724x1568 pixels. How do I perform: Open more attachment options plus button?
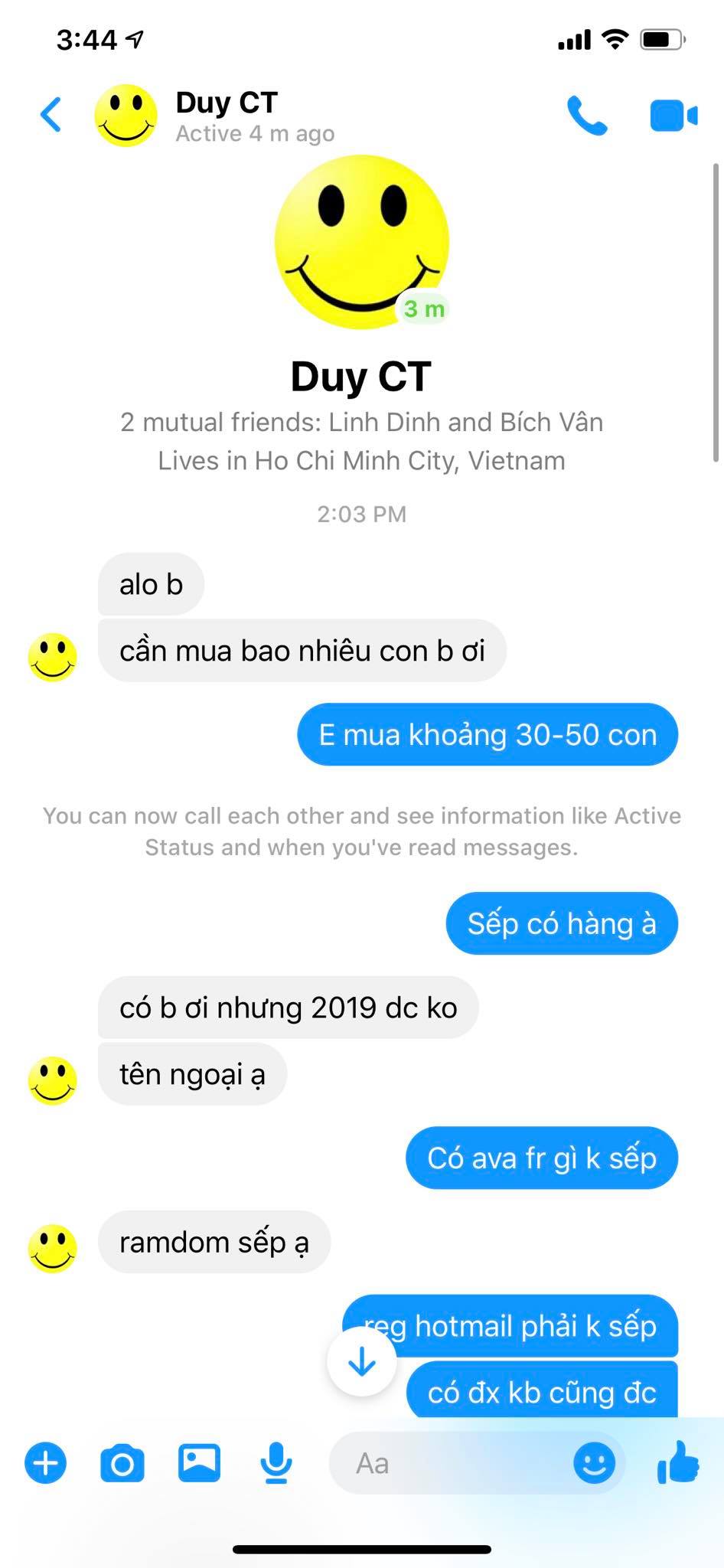(46, 1463)
